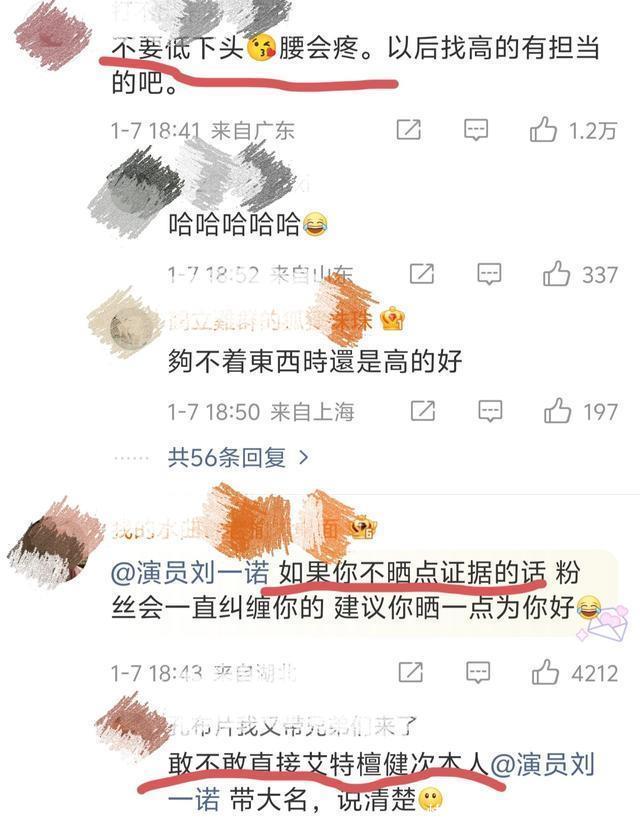The height and width of the screenshot is (828, 640).
Task: Comment on the 18:50 reply from 上海
Action: (x=490, y=411)
